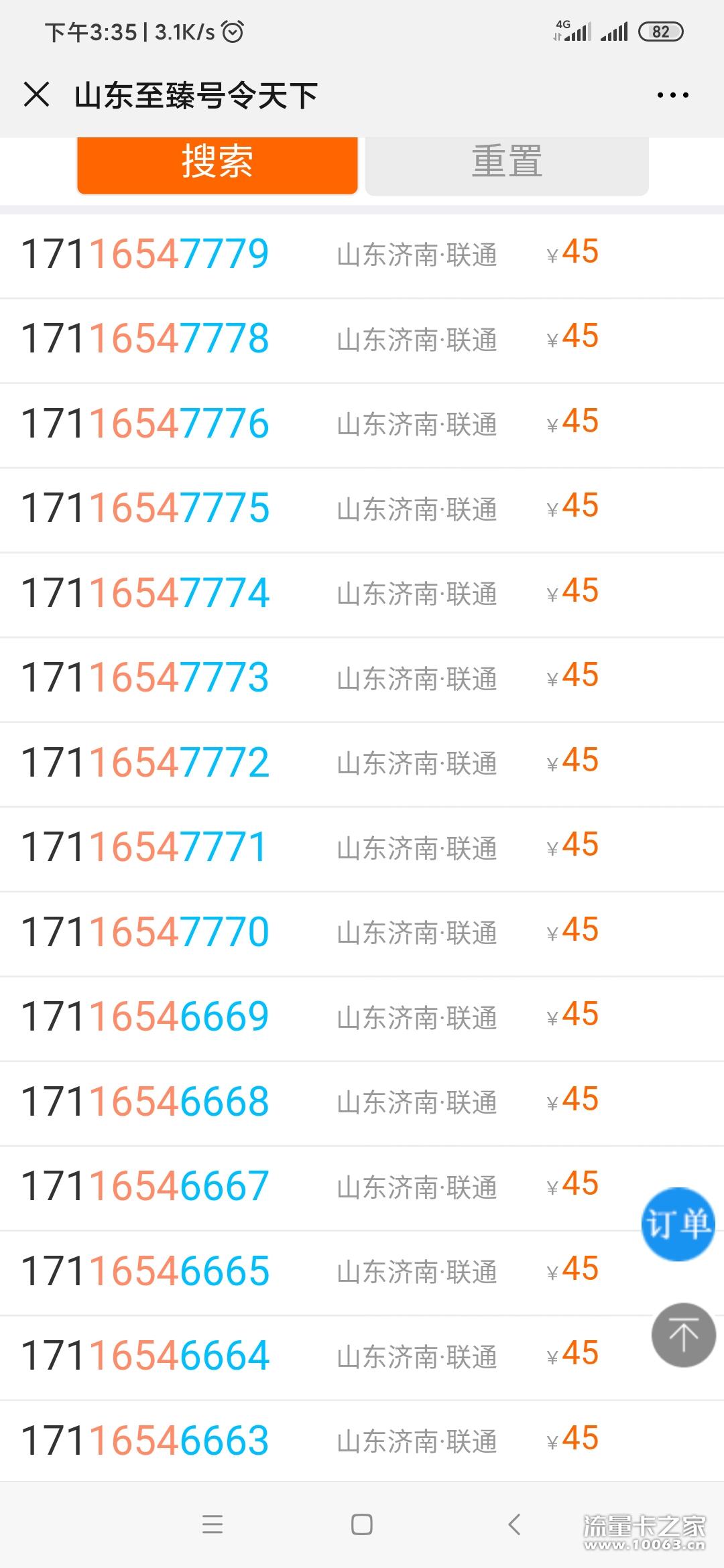Viewport: 724px width, 1568px height.
Task: Tap the back-to-top arrow button
Action: (x=684, y=1335)
